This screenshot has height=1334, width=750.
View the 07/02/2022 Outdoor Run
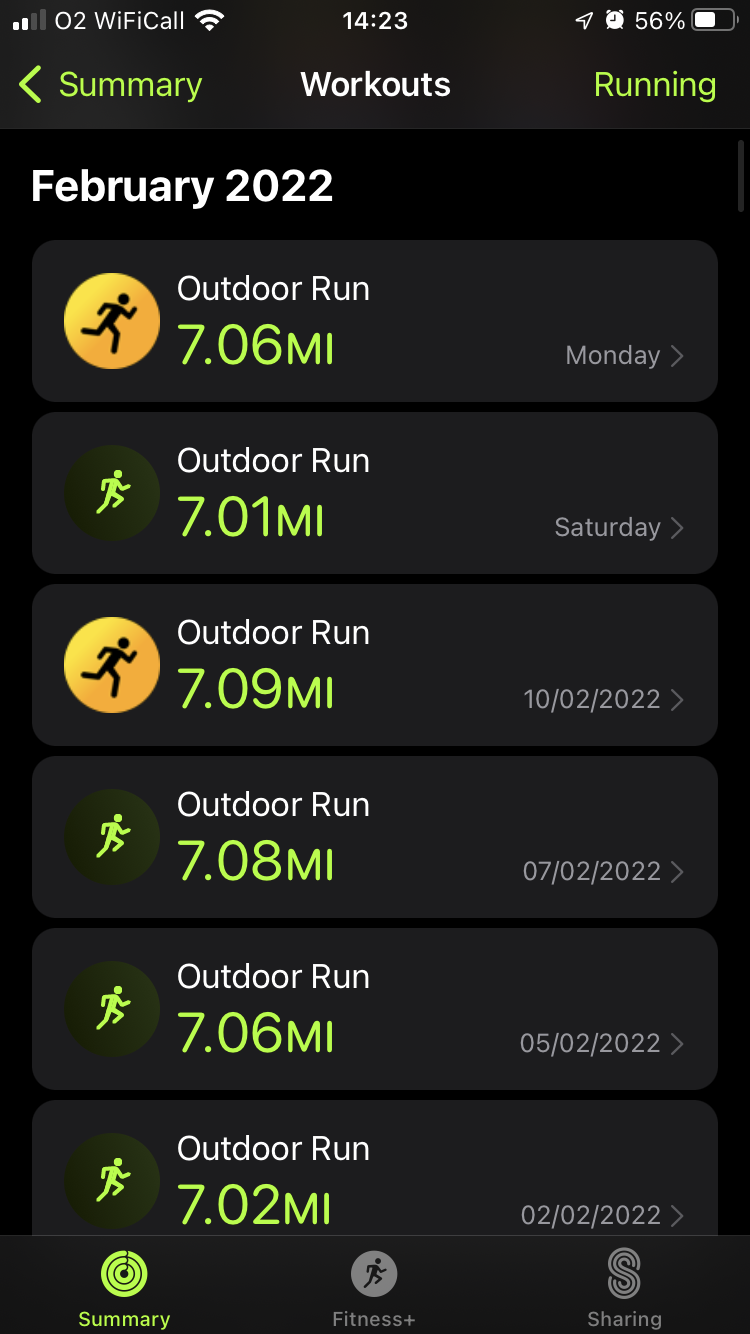pos(374,837)
